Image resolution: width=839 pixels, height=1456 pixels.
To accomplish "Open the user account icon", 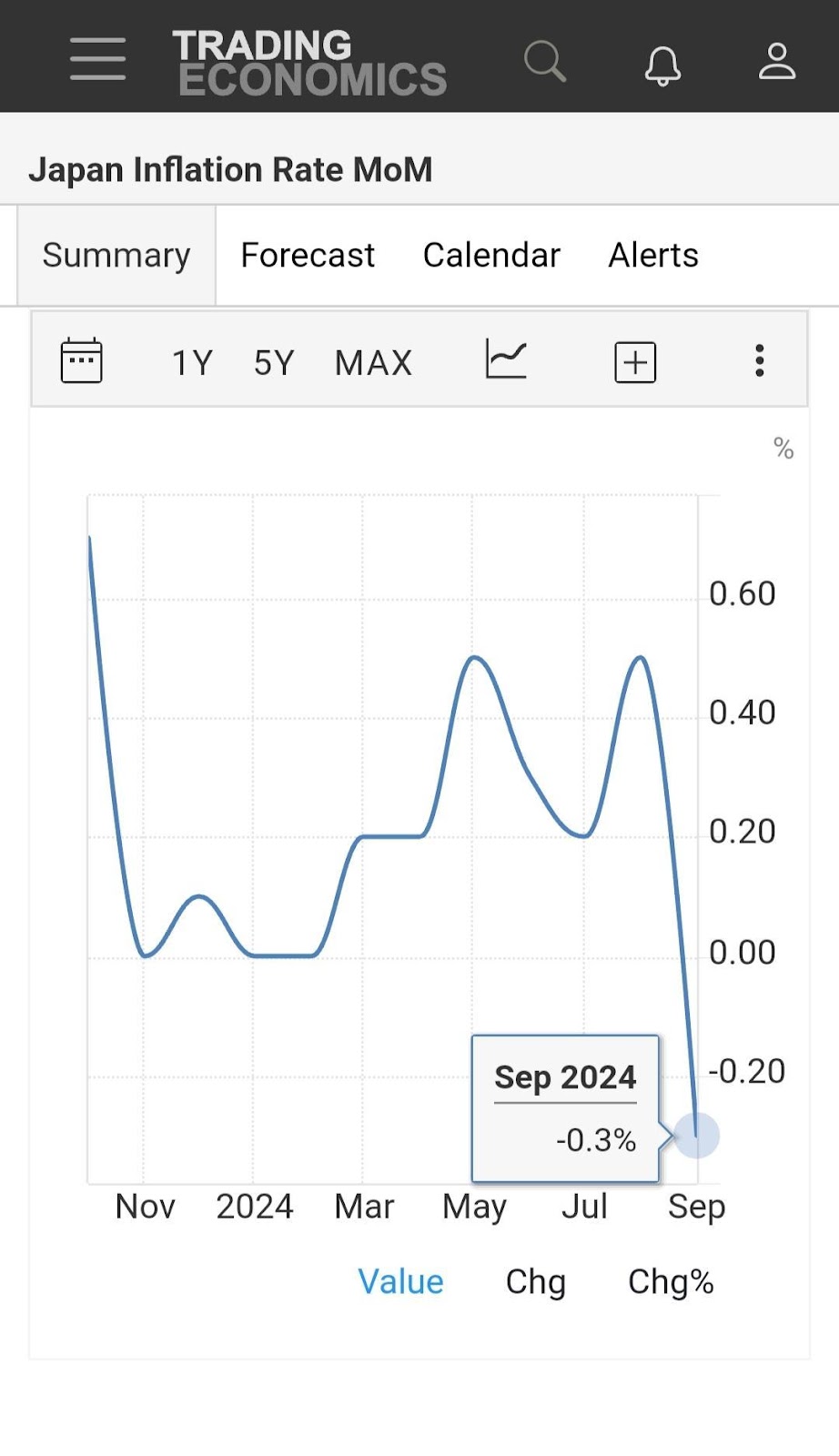I will click(777, 61).
